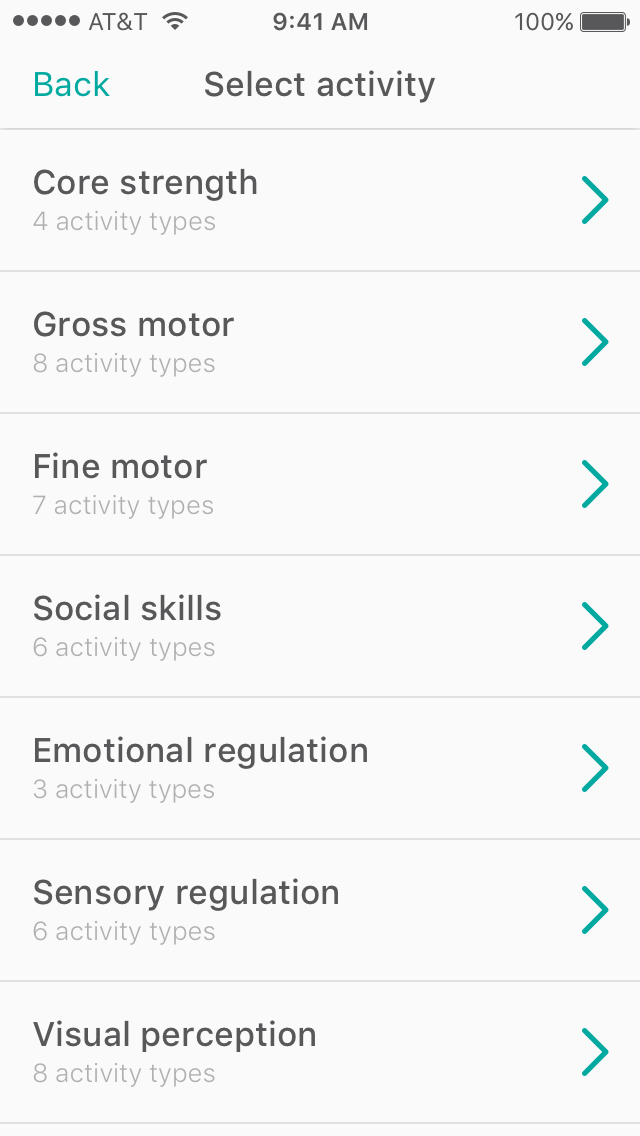Select Emotional regulation category
Viewport: 640px width, 1136px height.
click(x=320, y=768)
